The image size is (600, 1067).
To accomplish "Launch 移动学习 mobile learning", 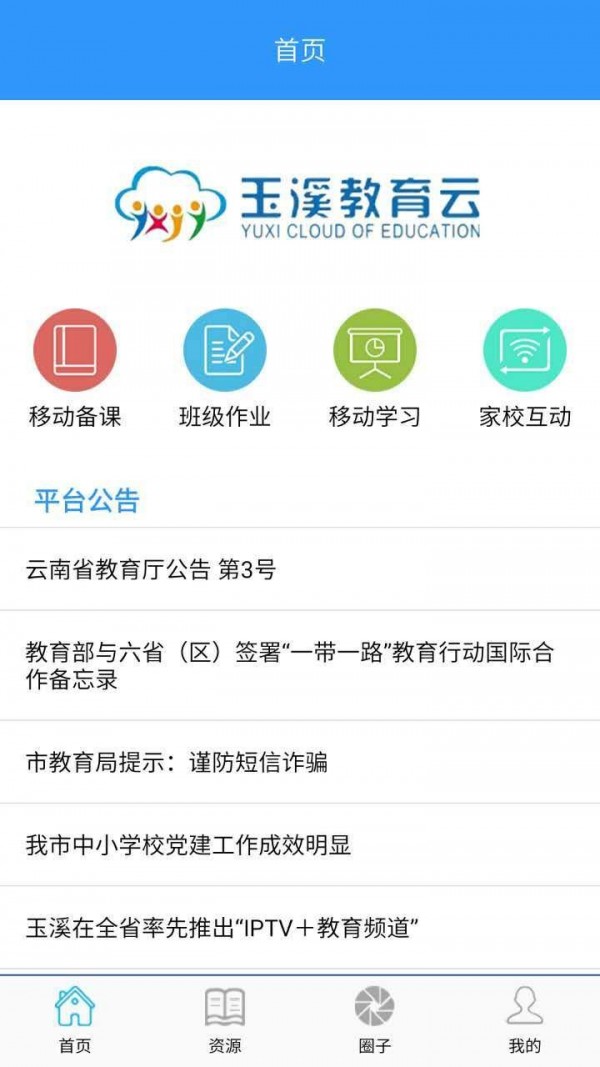I will pyautogui.click(x=375, y=351).
